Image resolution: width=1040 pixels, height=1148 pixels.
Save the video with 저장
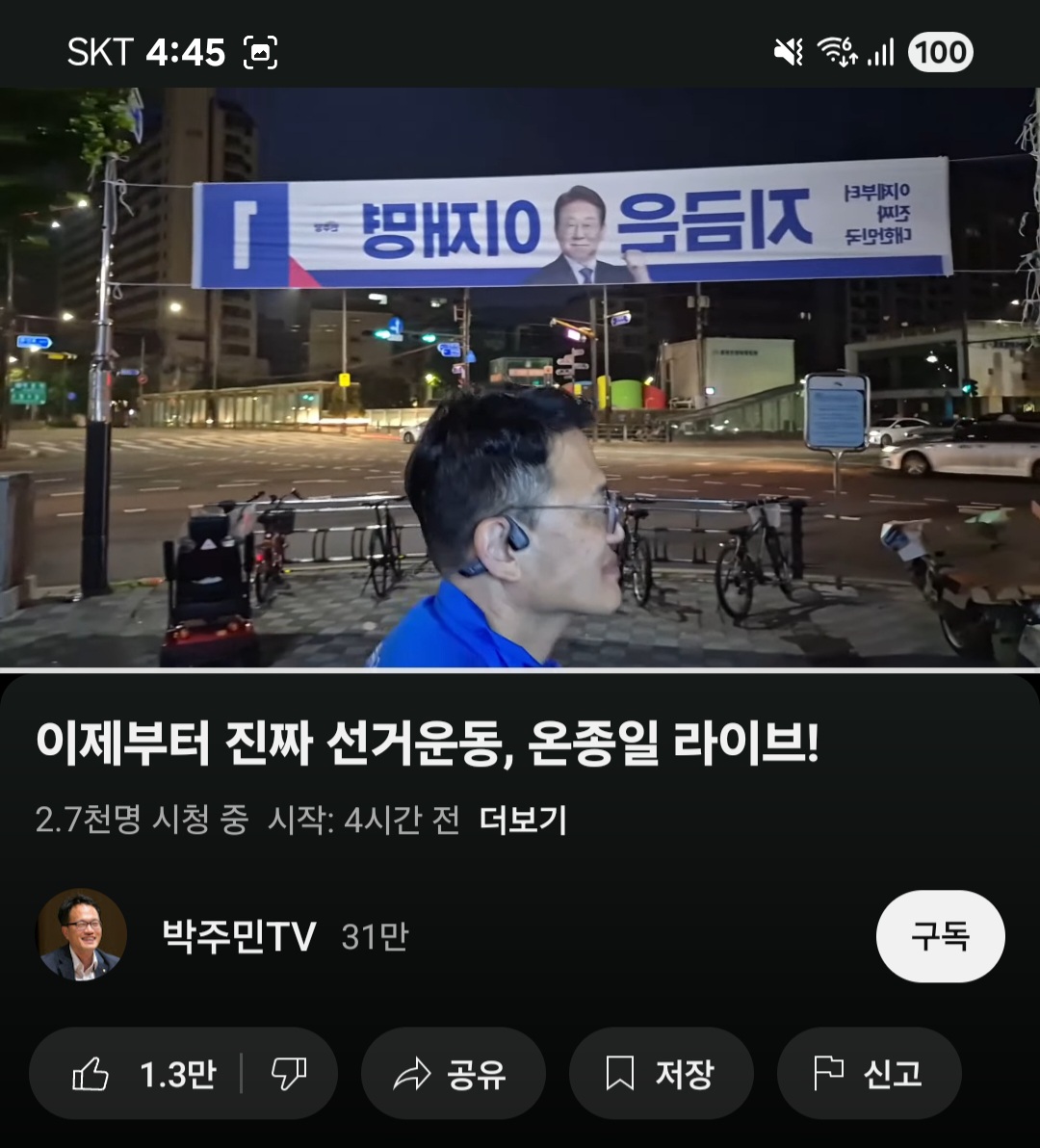coord(661,1074)
